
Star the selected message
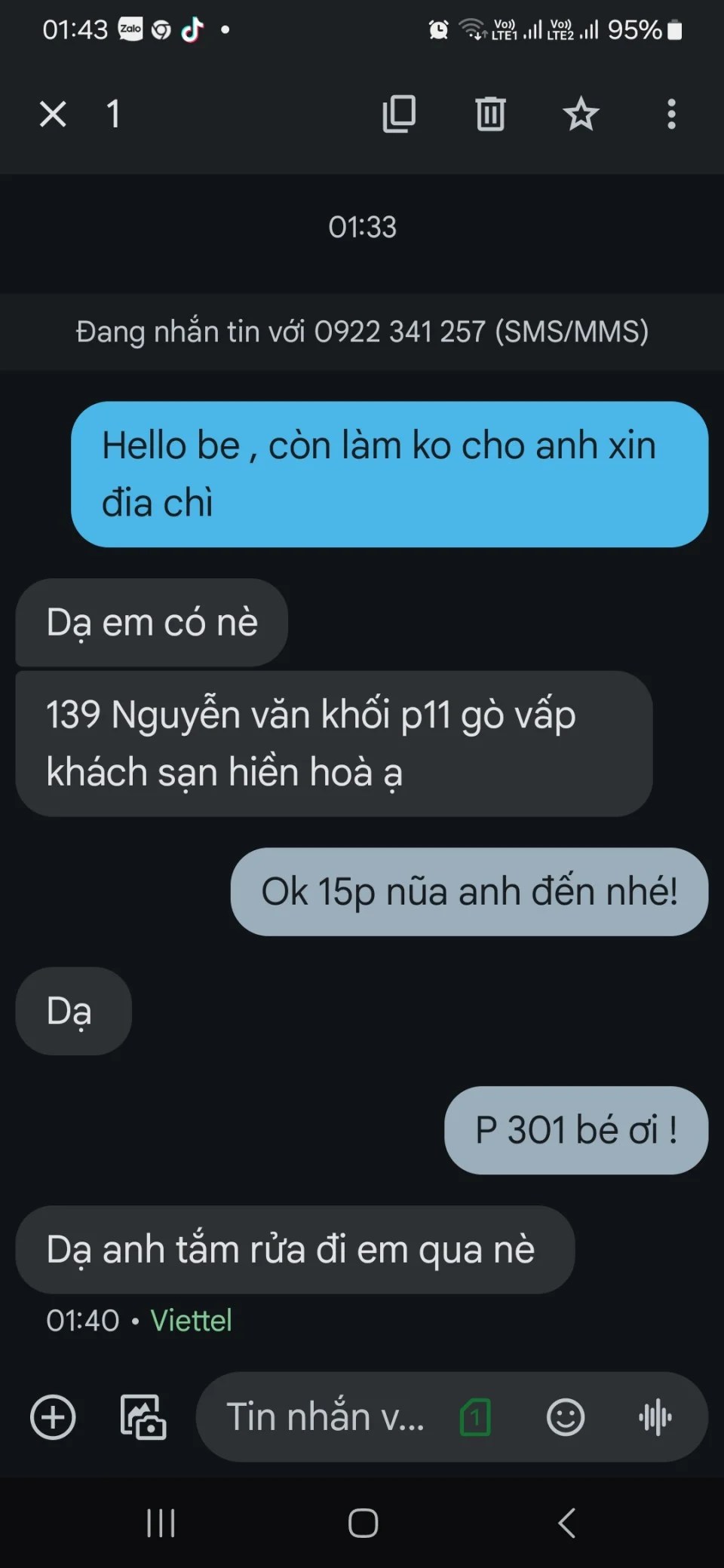pos(581,115)
